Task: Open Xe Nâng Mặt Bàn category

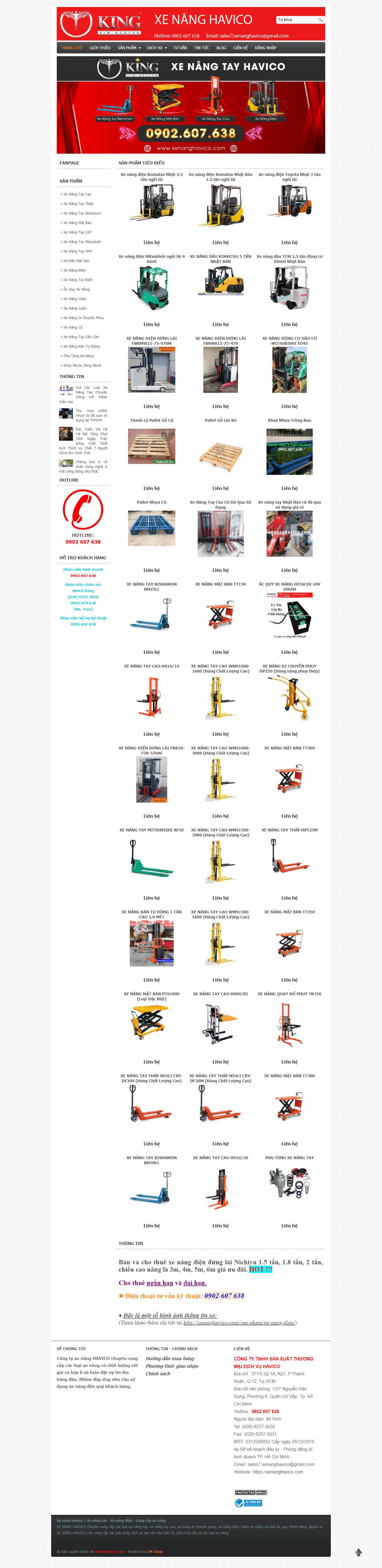Action: click(77, 223)
